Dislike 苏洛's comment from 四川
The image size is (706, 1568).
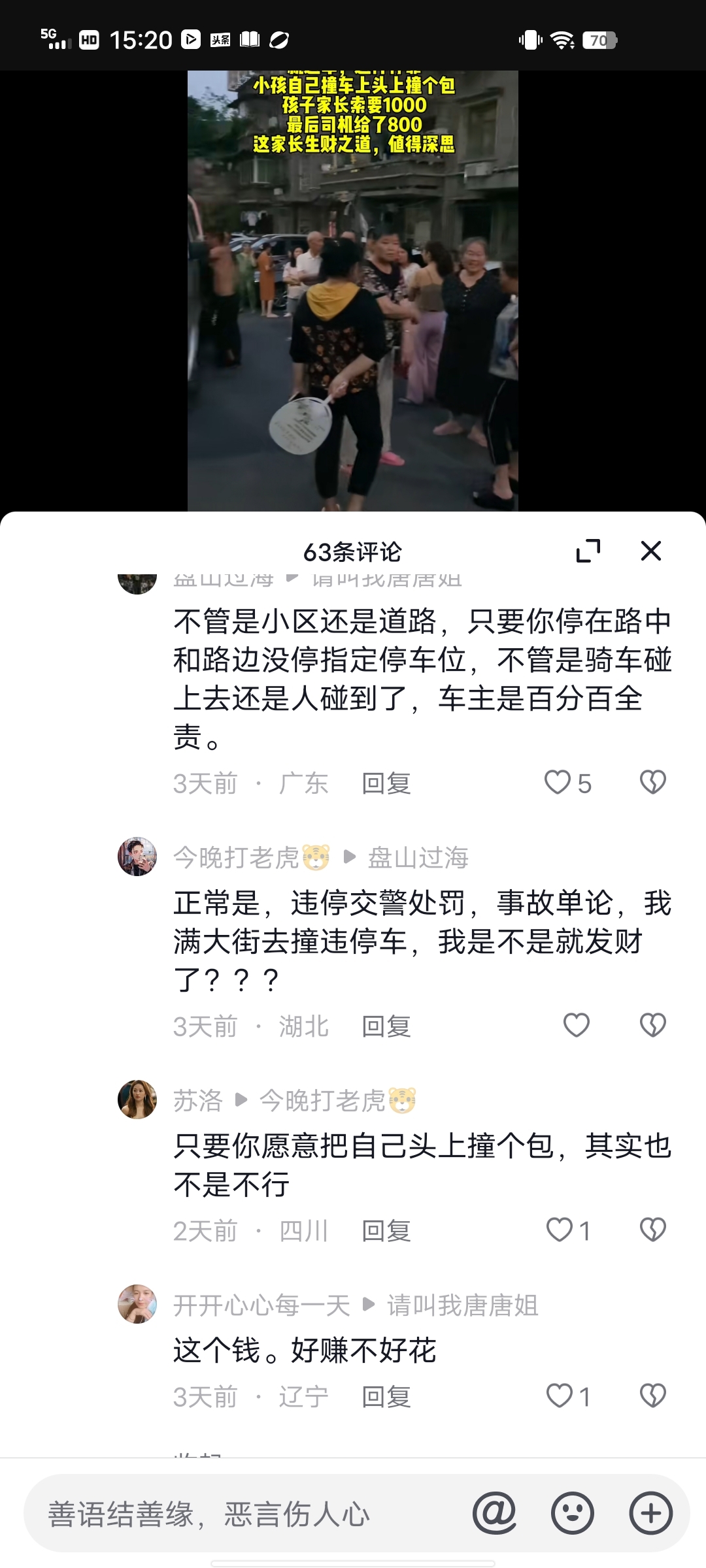point(652,1230)
